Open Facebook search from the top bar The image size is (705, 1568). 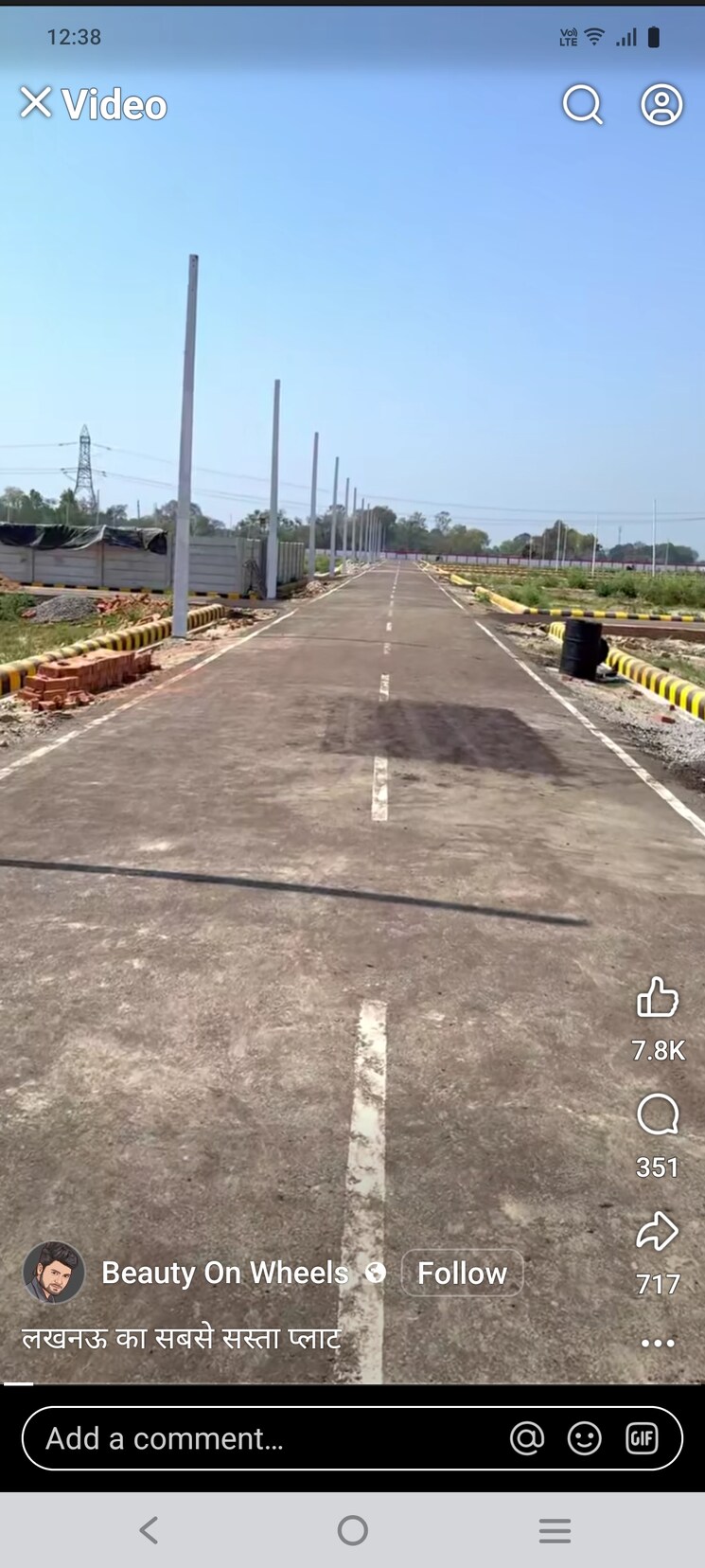tap(583, 104)
